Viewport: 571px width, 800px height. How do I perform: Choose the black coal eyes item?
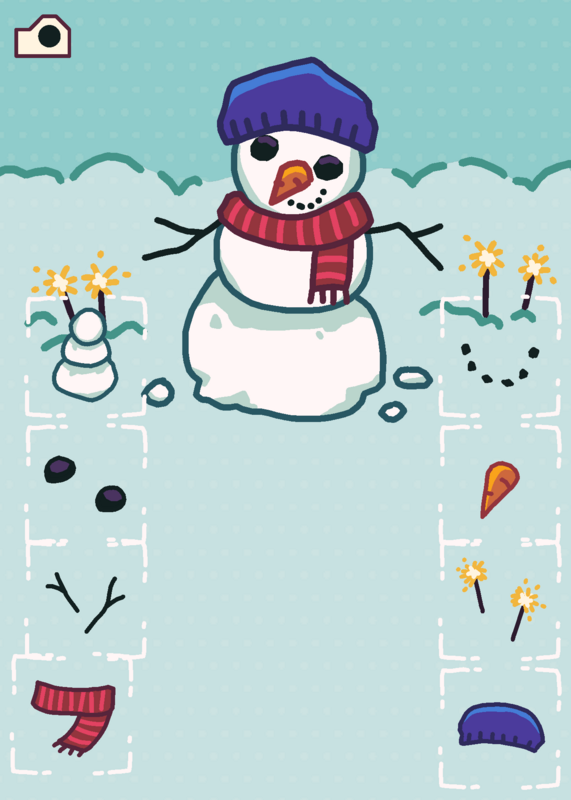point(85,484)
